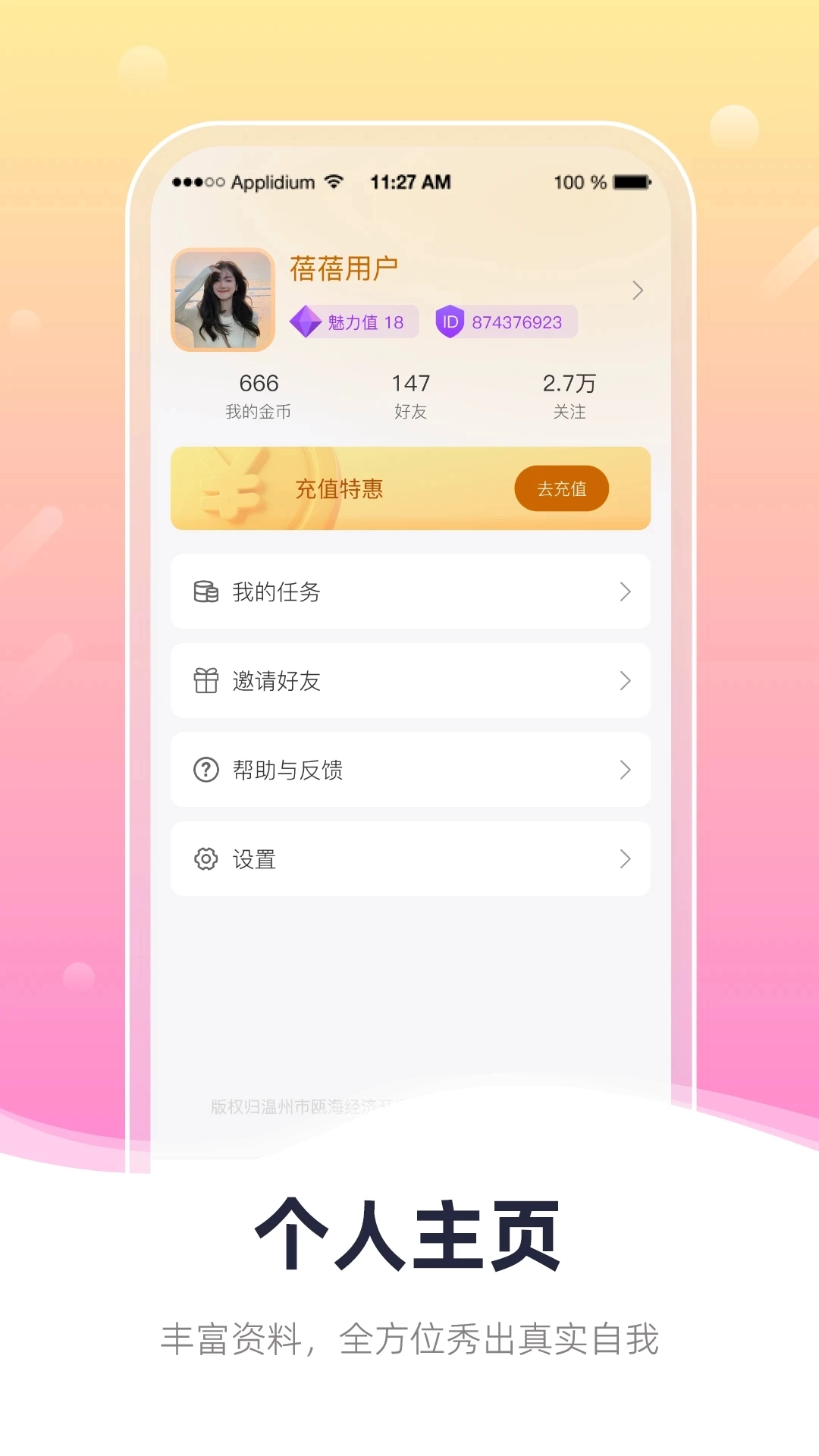
Task: Open the 好友 friends list showing 147
Action: click(410, 393)
